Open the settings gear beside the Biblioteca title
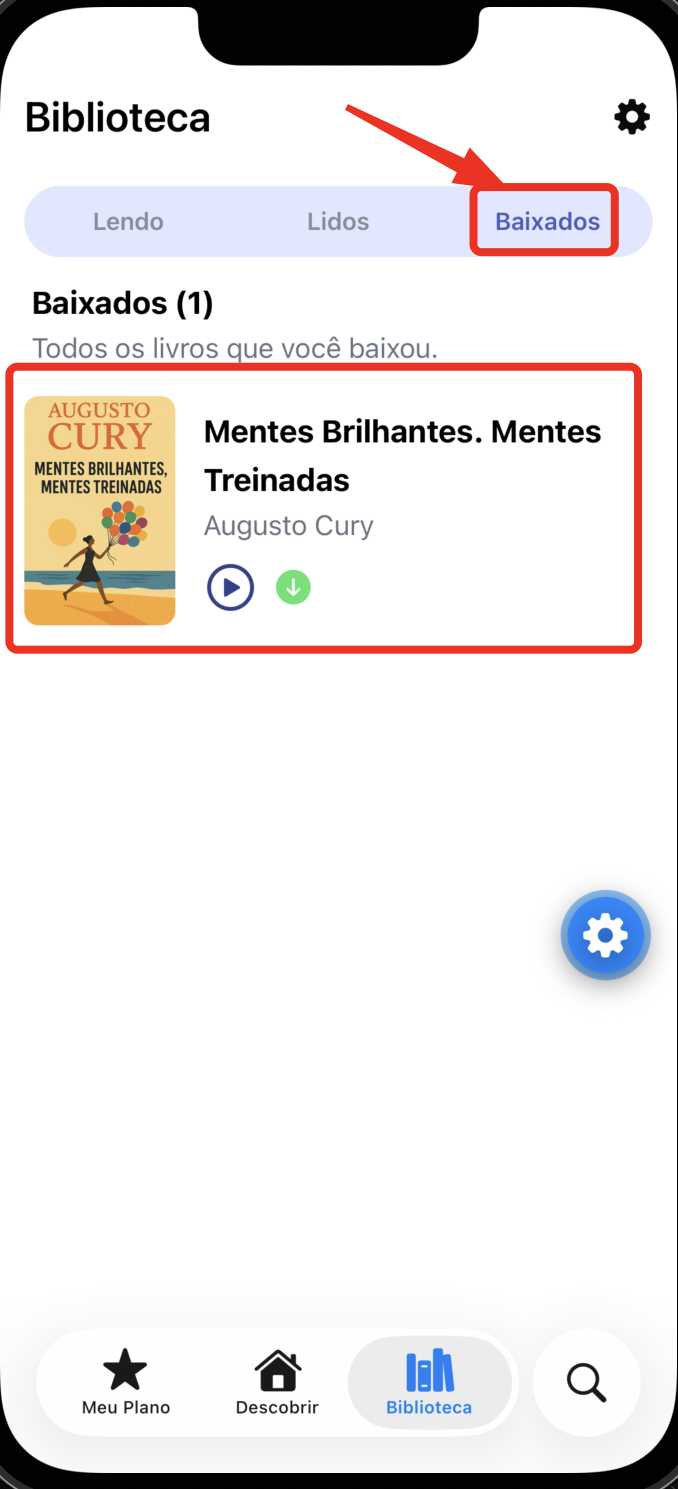Viewport: 678px width, 1489px height. (x=631, y=118)
